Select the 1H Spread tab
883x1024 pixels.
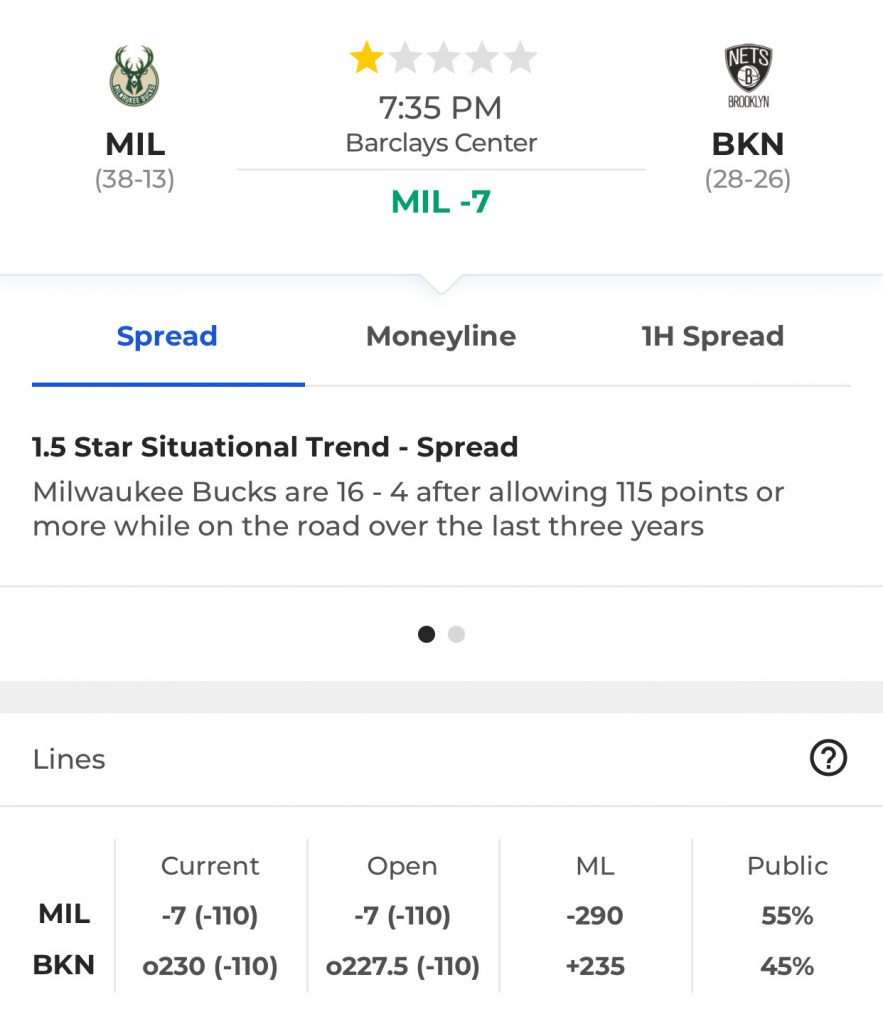pos(712,336)
